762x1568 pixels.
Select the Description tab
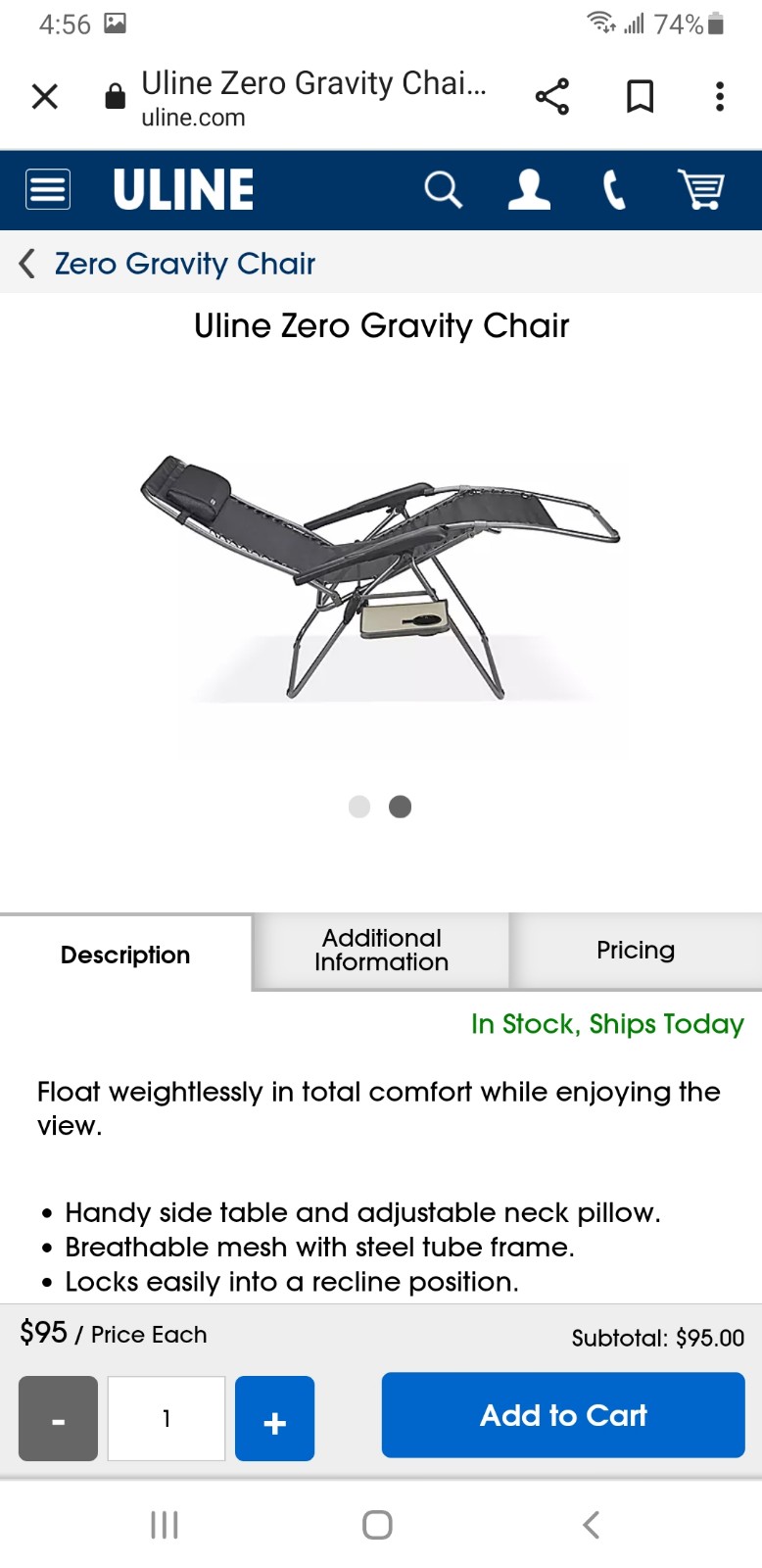[x=125, y=954]
